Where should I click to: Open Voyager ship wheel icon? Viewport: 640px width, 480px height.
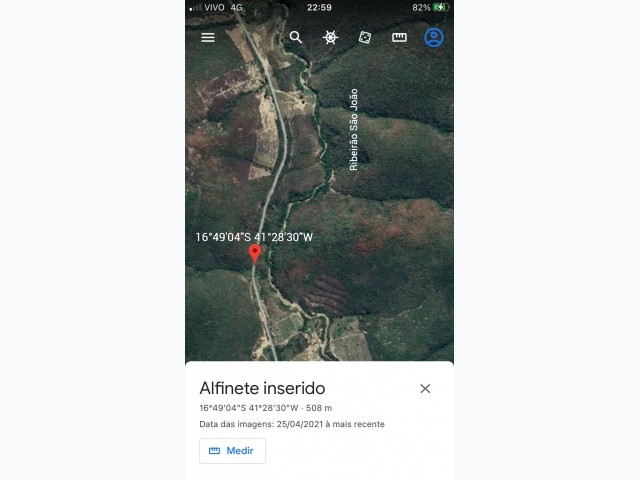[330, 38]
